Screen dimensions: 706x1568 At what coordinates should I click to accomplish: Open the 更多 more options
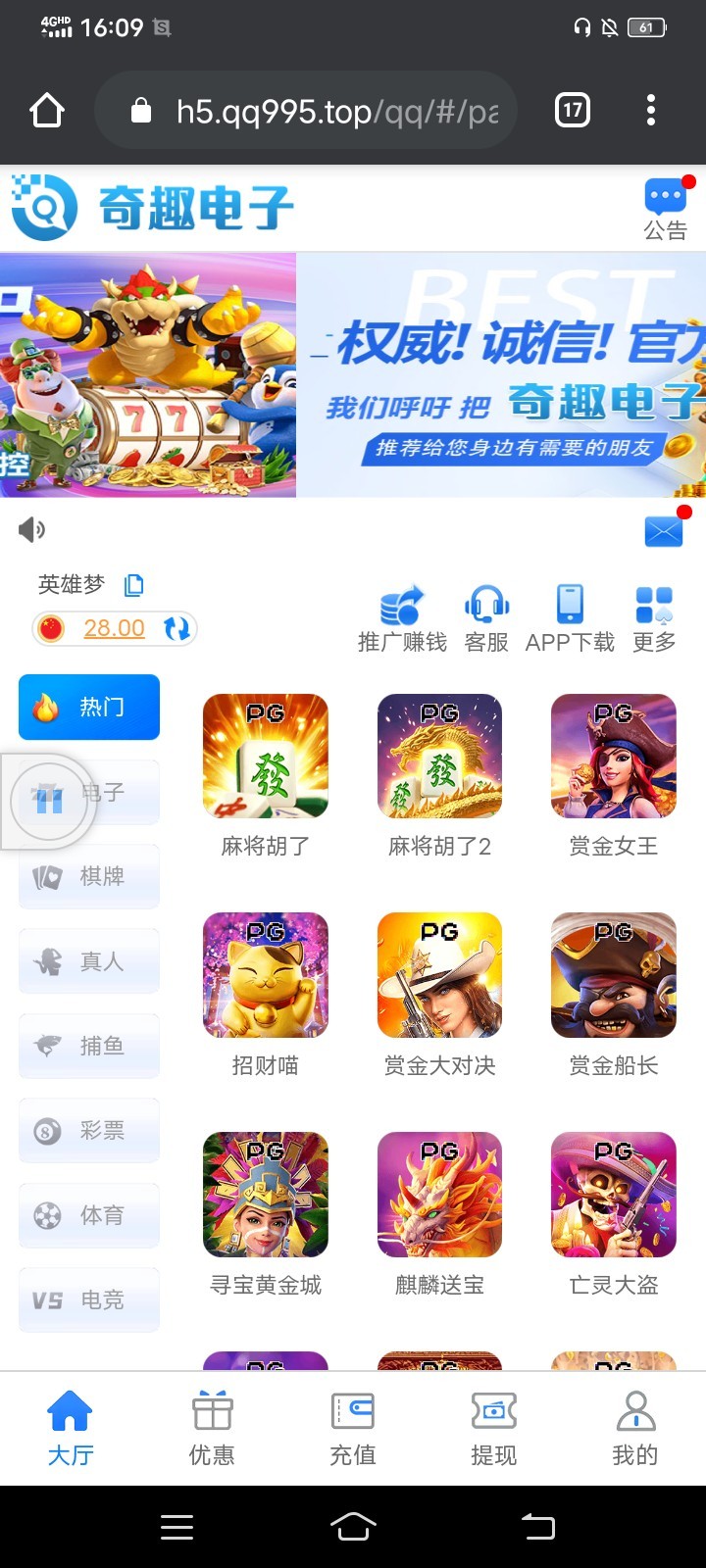tap(654, 617)
